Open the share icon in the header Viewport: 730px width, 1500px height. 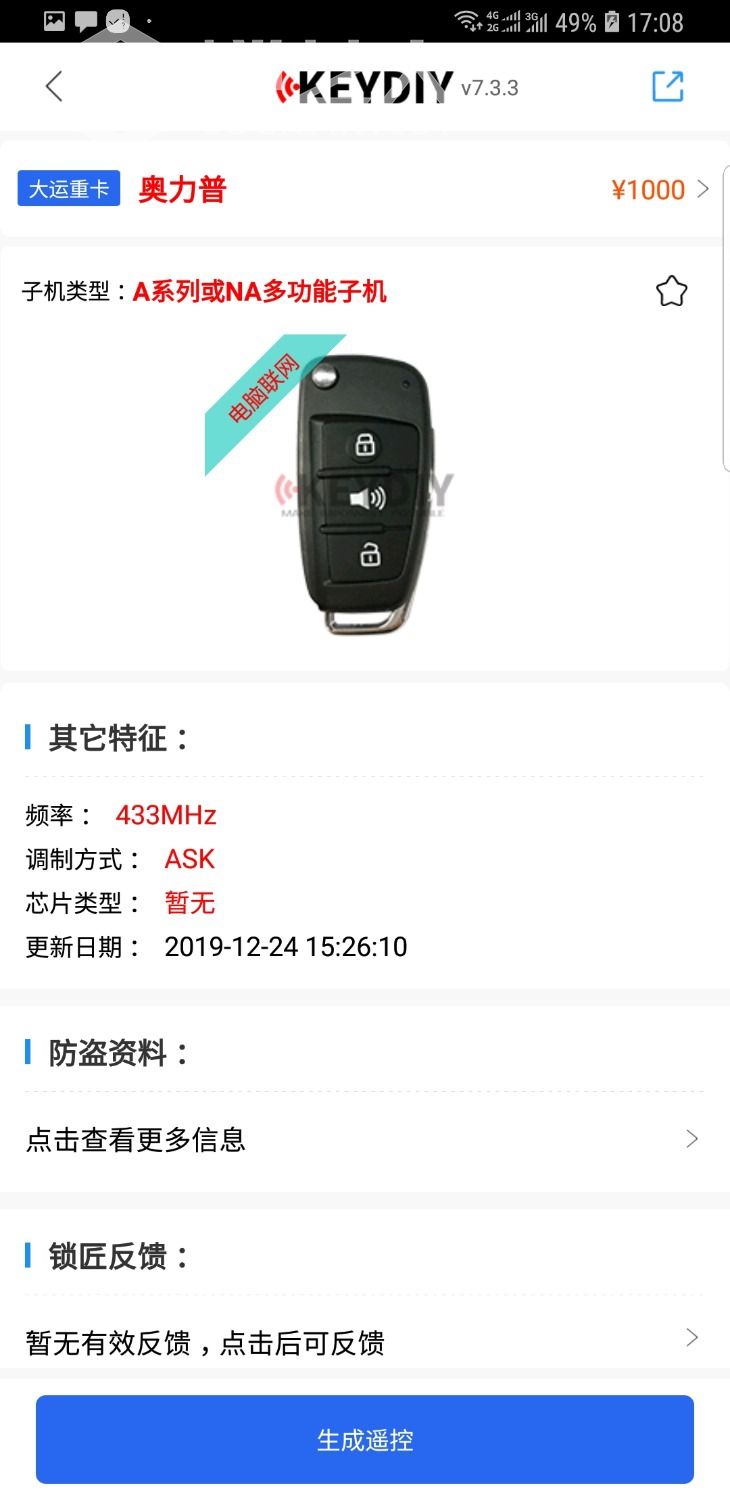667,87
